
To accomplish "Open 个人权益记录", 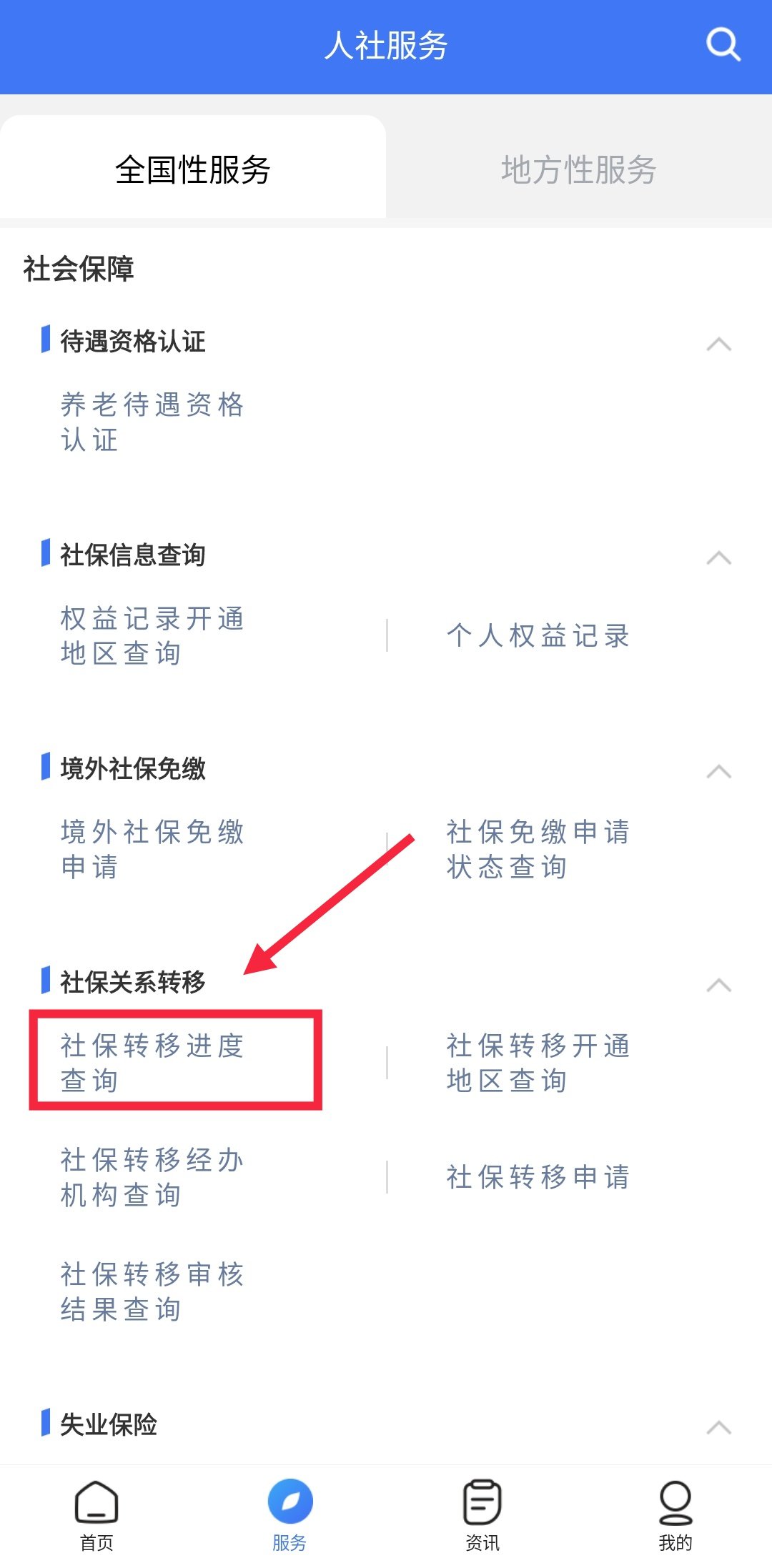I will [x=538, y=636].
